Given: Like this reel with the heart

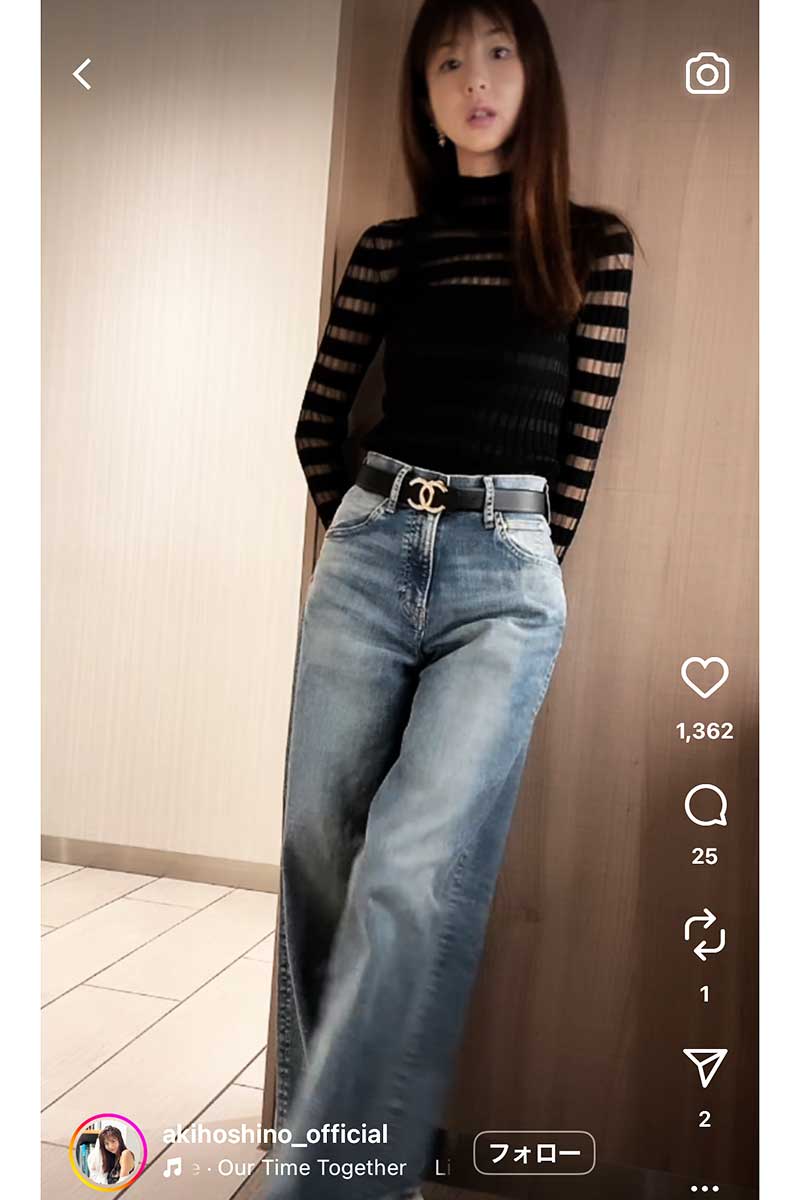Looking at the screenshot, I should (705, 678).
